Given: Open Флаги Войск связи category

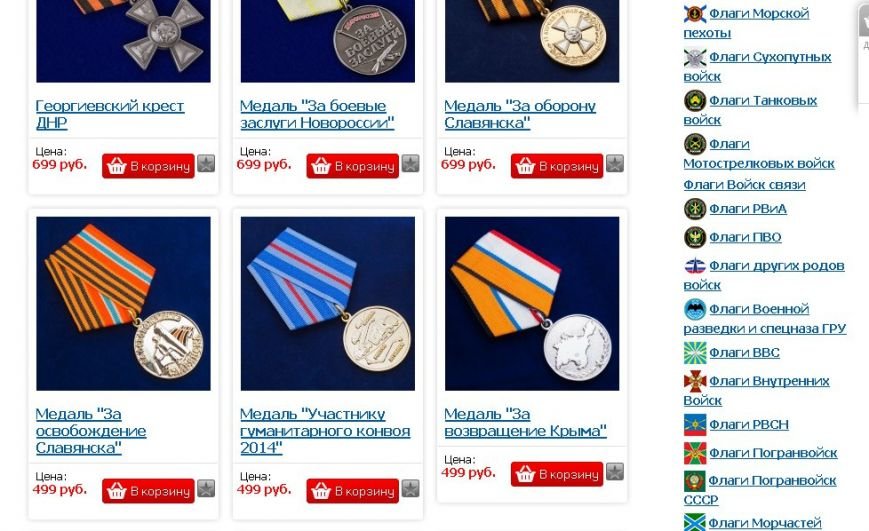Looking at the screenshot, I should point(744,185).
